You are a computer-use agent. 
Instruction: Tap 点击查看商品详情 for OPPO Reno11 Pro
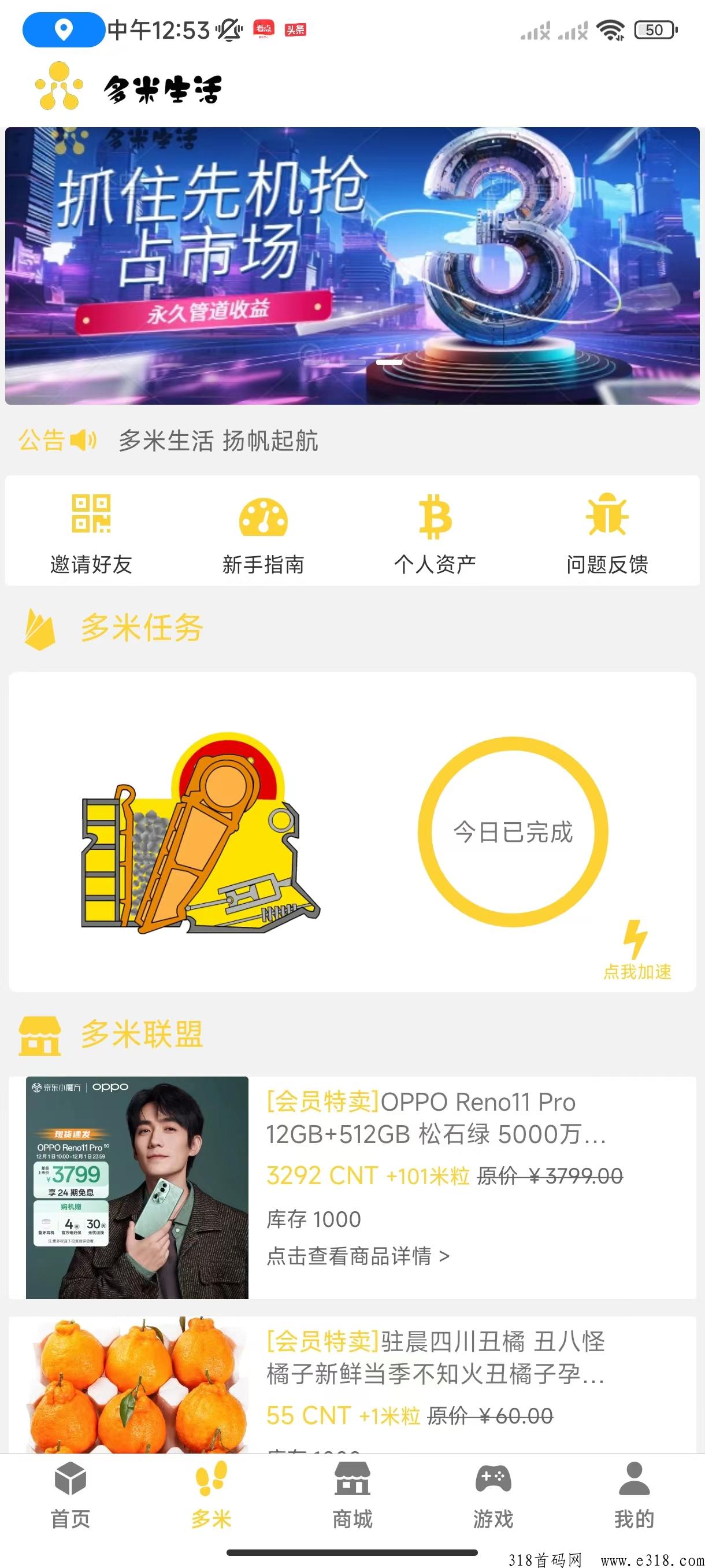[x=358, y=1256]
